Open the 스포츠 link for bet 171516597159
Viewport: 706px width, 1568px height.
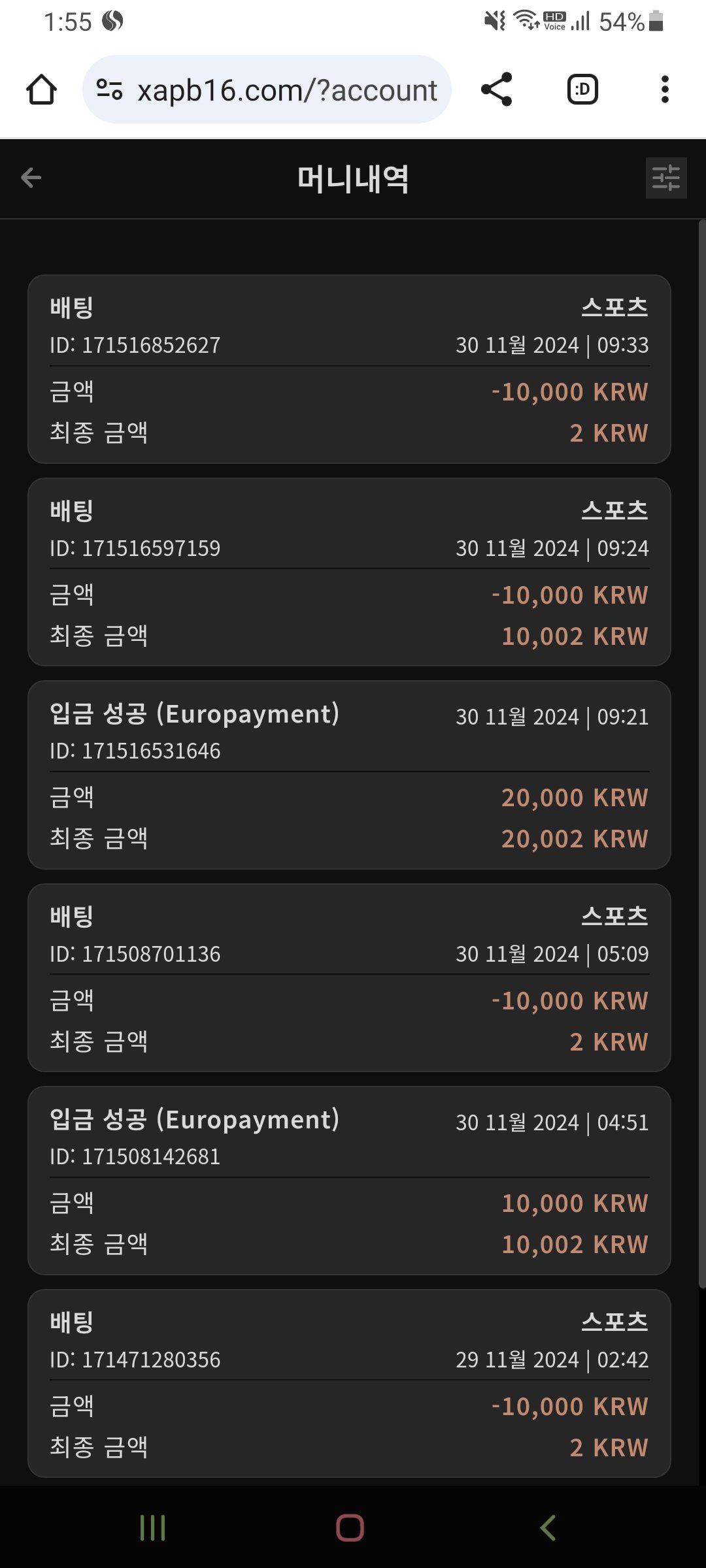[614, 510]
